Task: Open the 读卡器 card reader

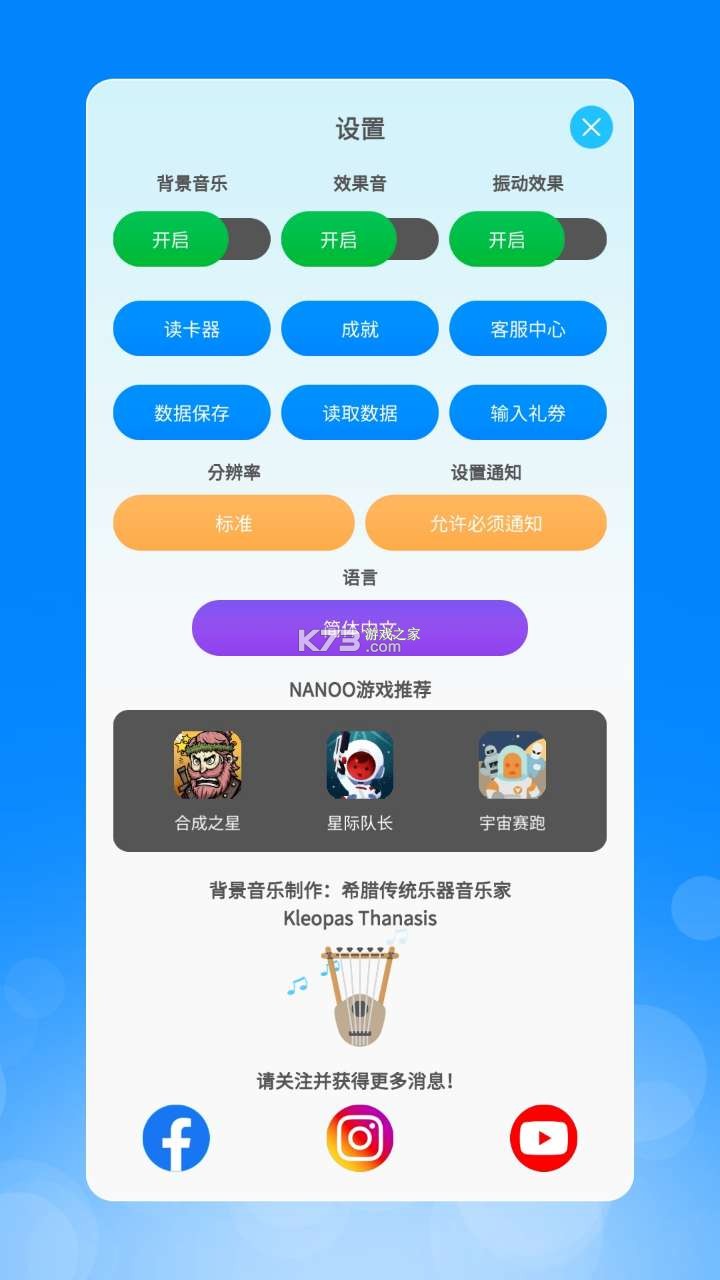Action: pyautogui.click(x=192, y=329)
